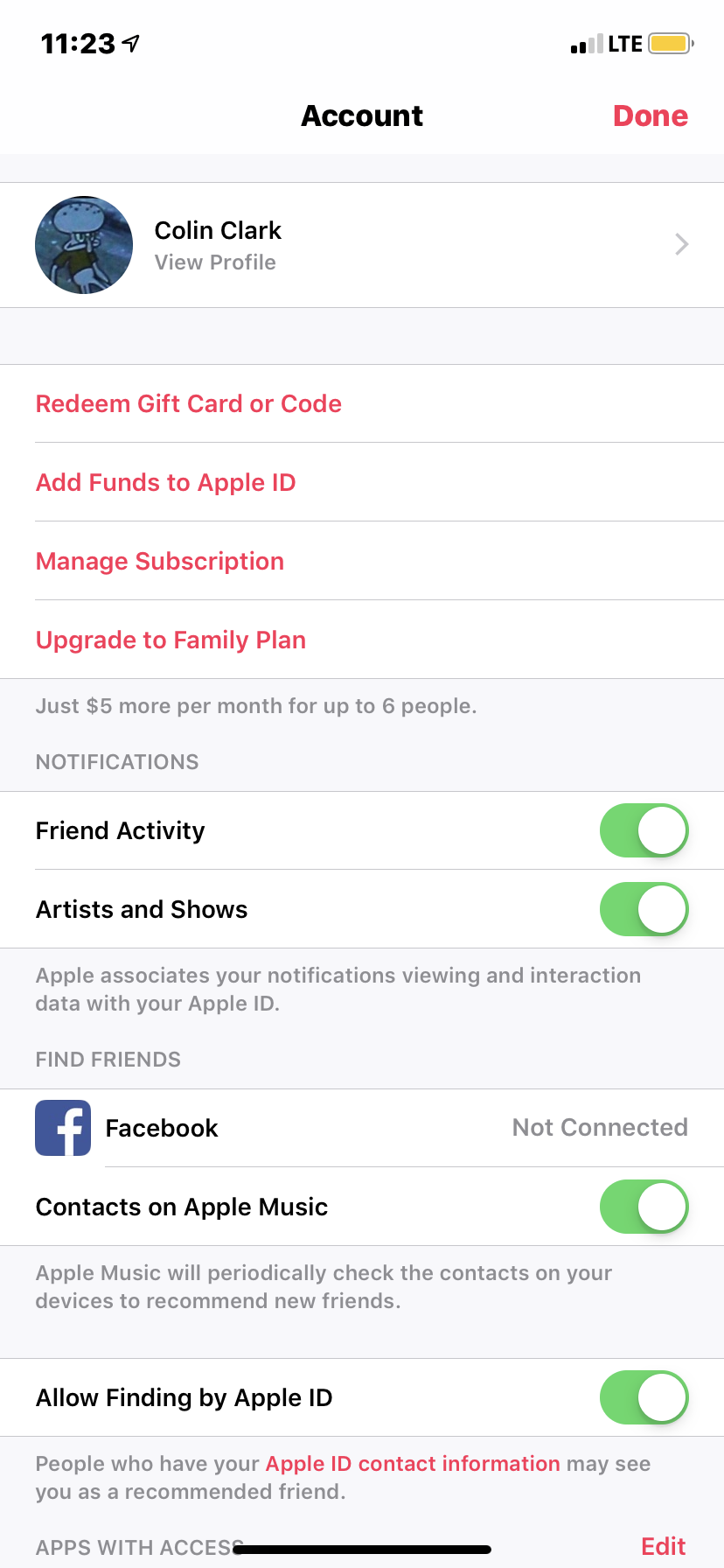Open the Apple ID contact information link

413,1464
